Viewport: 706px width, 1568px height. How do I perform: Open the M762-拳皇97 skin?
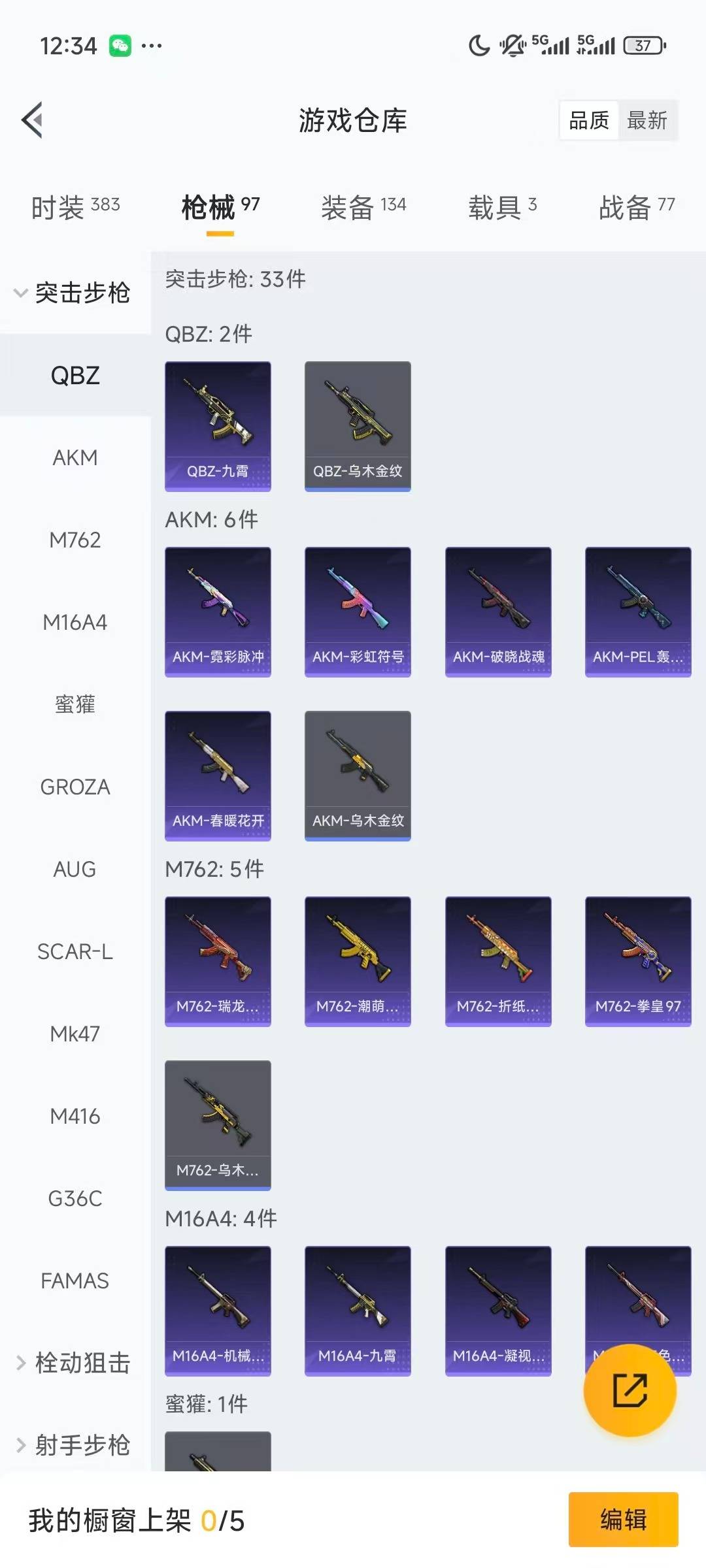tap(637, 960)
